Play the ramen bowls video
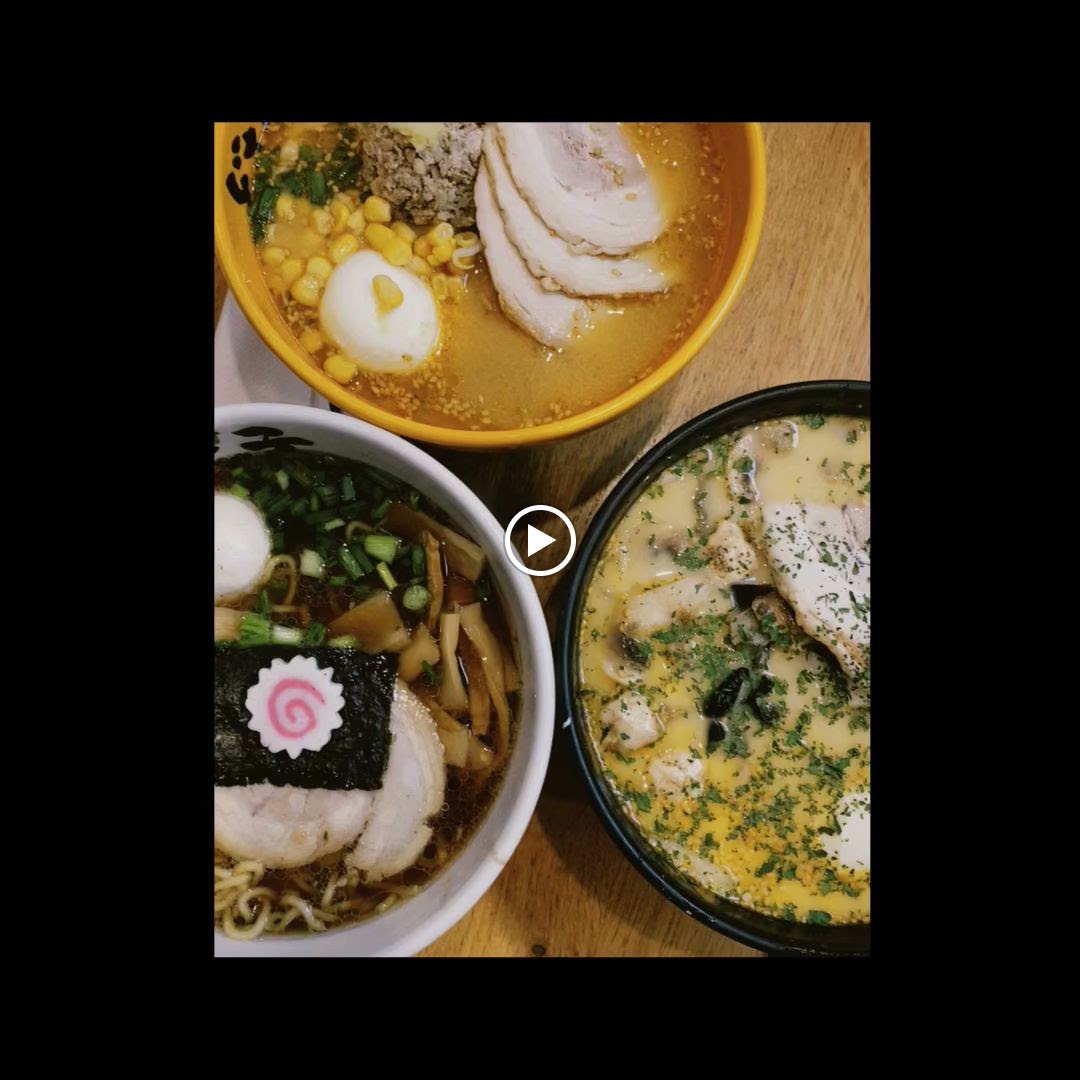Screen dimensions: 1080x1080 point(540,541)
